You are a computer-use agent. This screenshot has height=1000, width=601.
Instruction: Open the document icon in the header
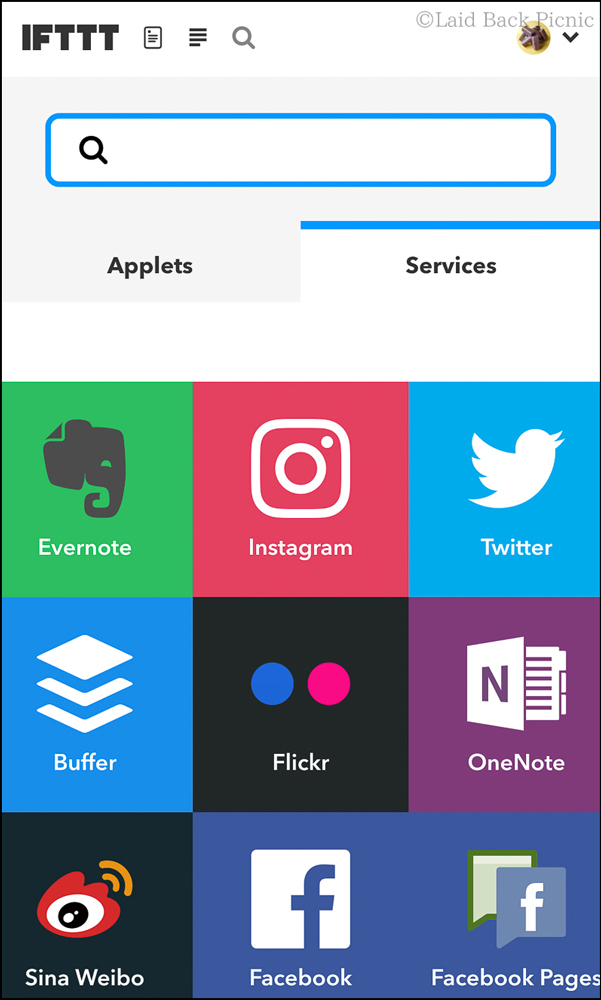click(x=153, y=38)
